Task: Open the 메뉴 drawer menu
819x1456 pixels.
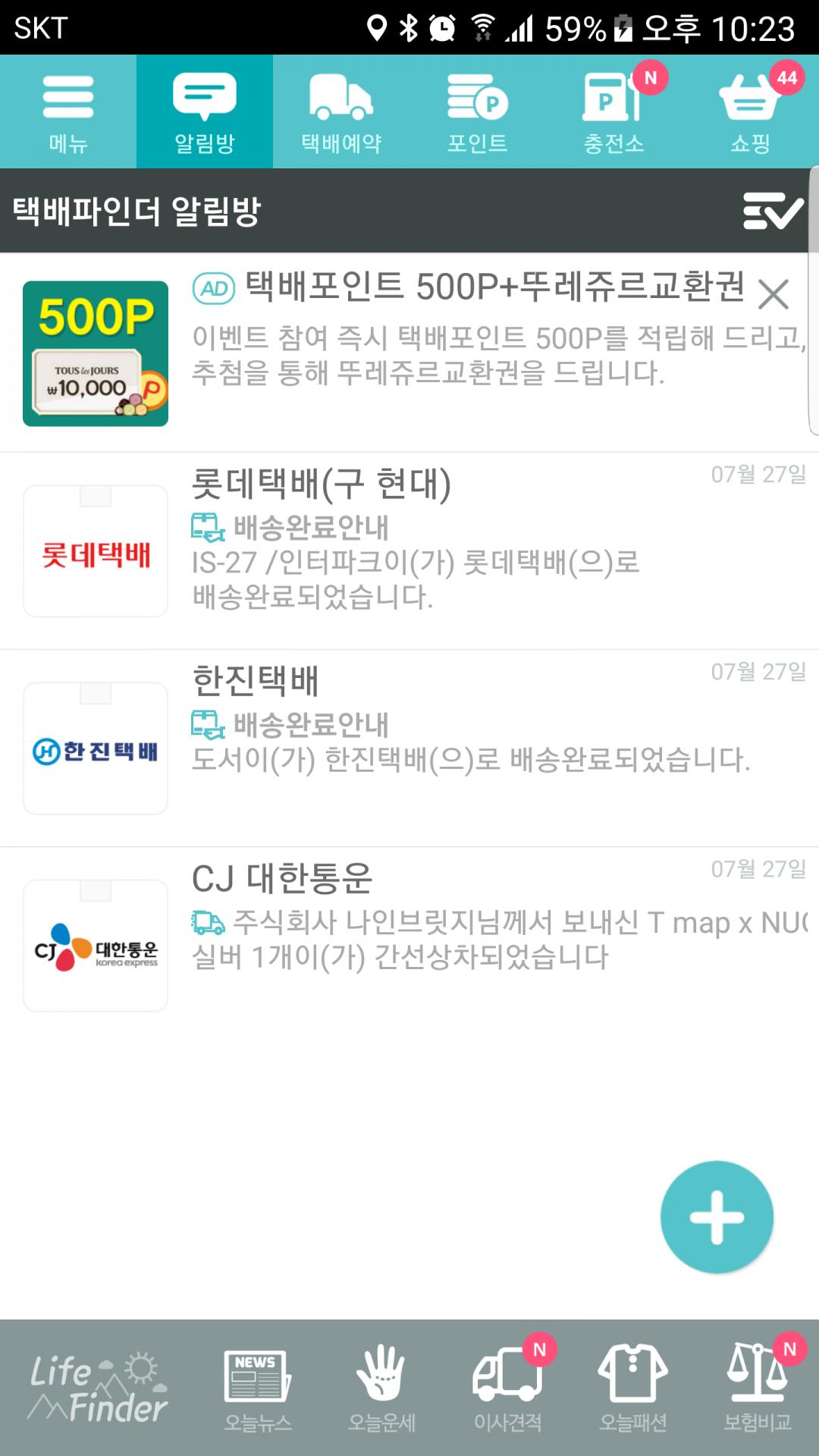Action: click(x=68, y=111)
